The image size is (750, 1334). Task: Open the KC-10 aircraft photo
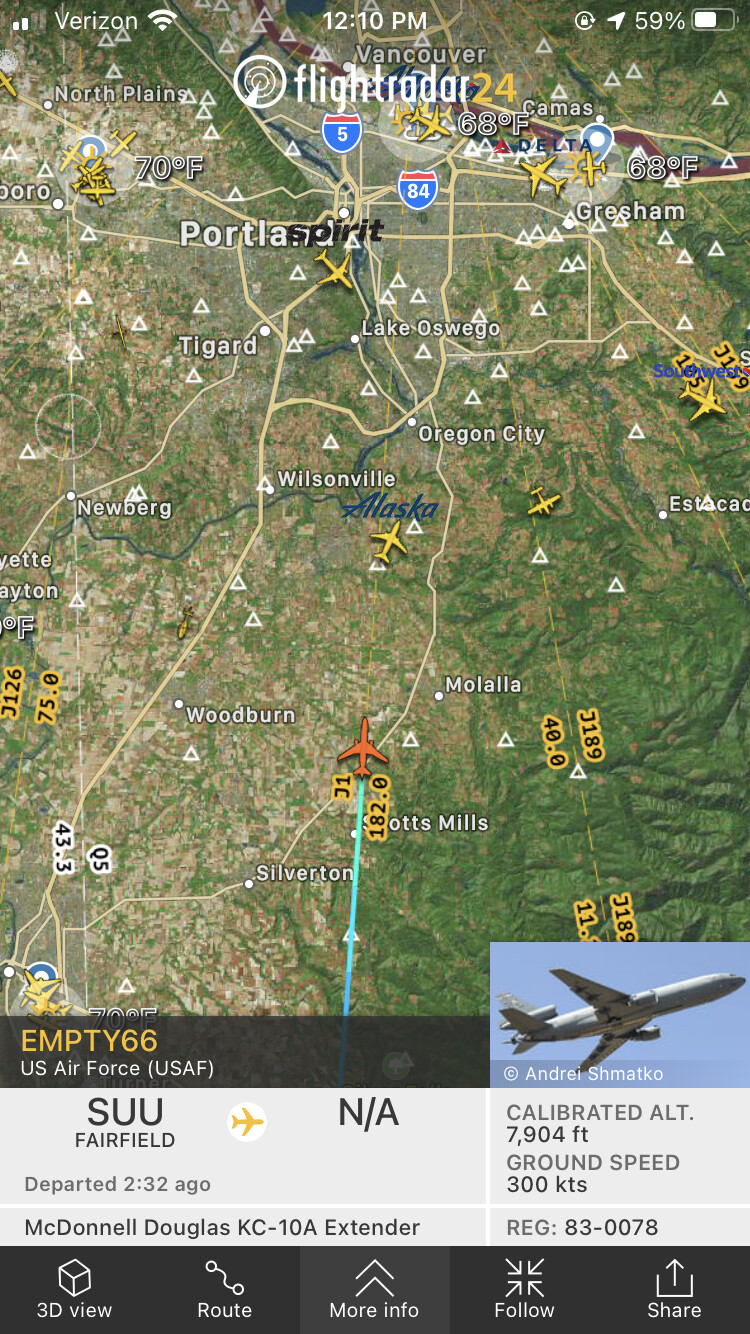tap(619, 1013)
